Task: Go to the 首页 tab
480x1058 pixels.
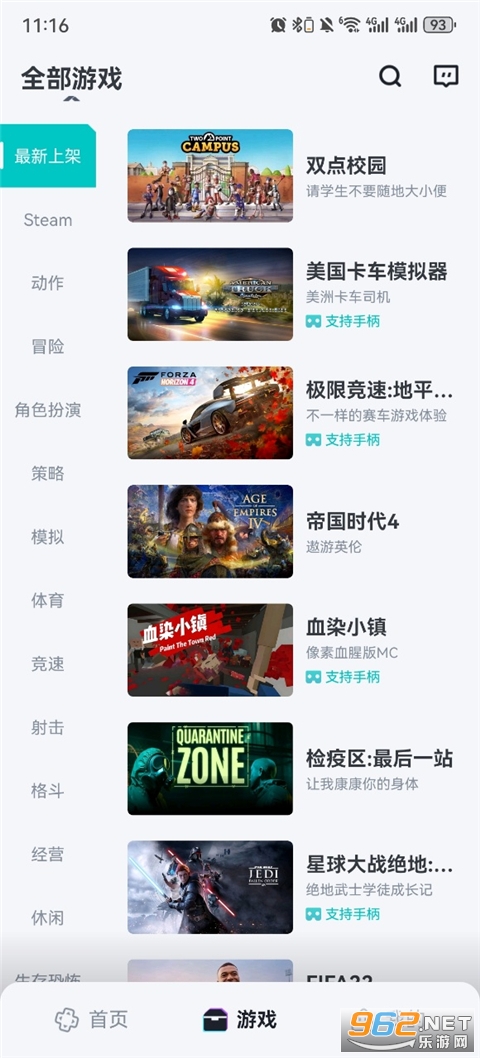Action: tap(91, 1020)
